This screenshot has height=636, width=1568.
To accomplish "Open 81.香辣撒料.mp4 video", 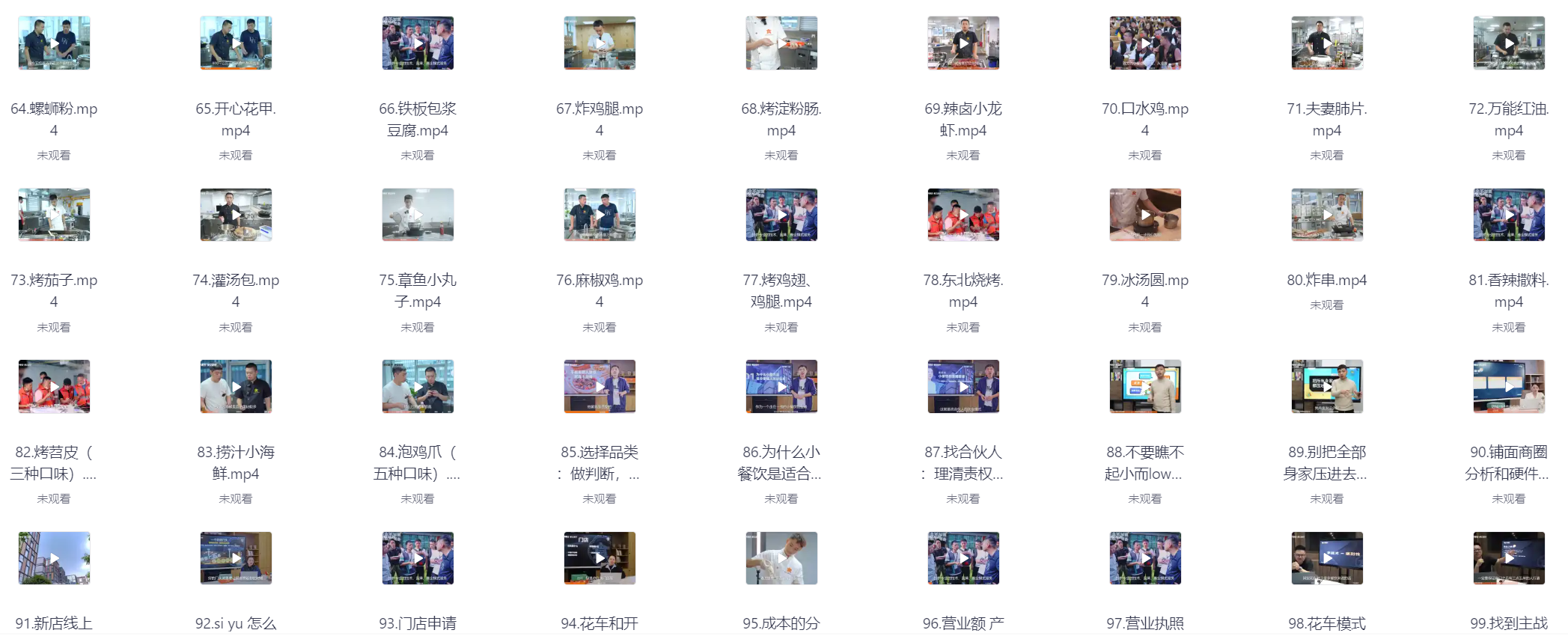I will click(1509, 215).
